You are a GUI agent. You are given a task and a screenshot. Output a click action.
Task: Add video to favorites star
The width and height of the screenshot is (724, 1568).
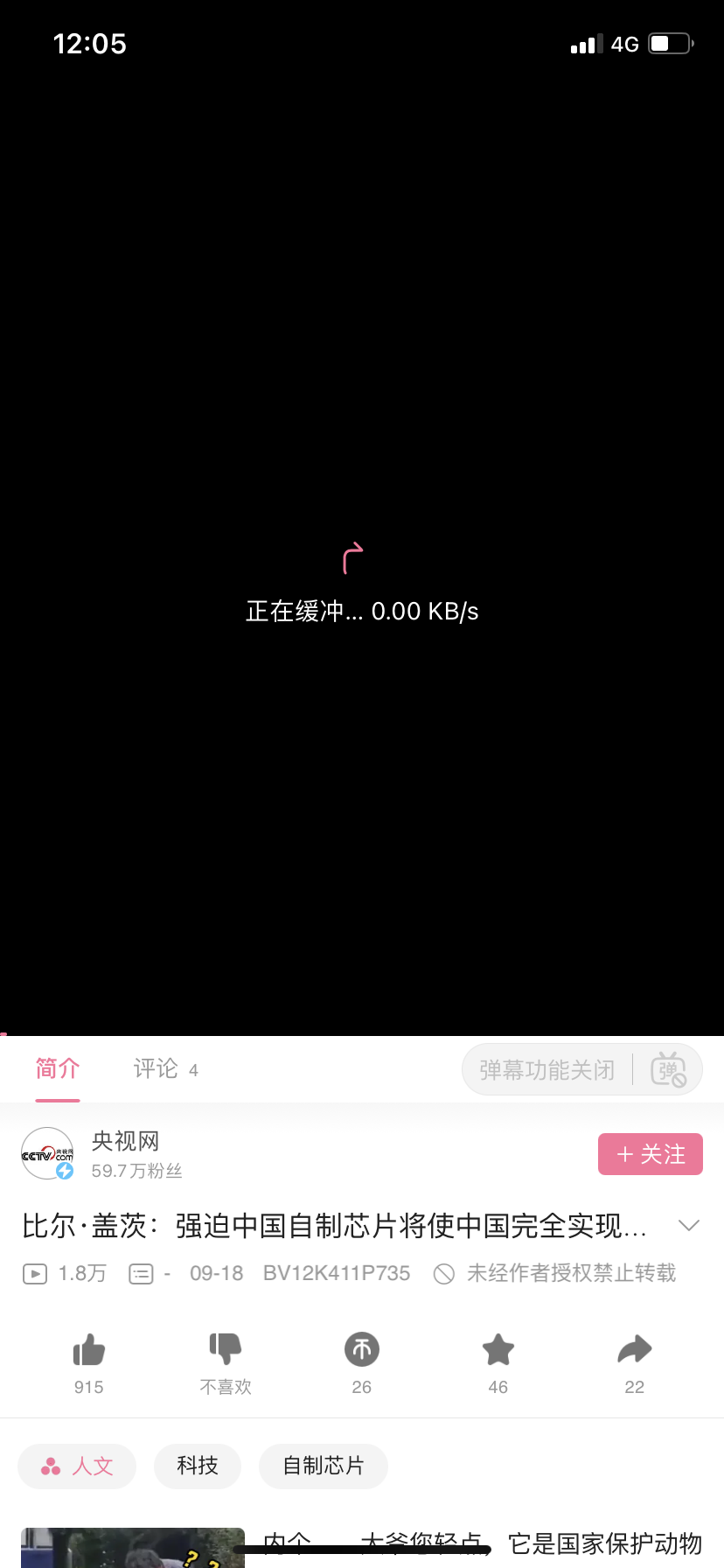[498, 1350]
